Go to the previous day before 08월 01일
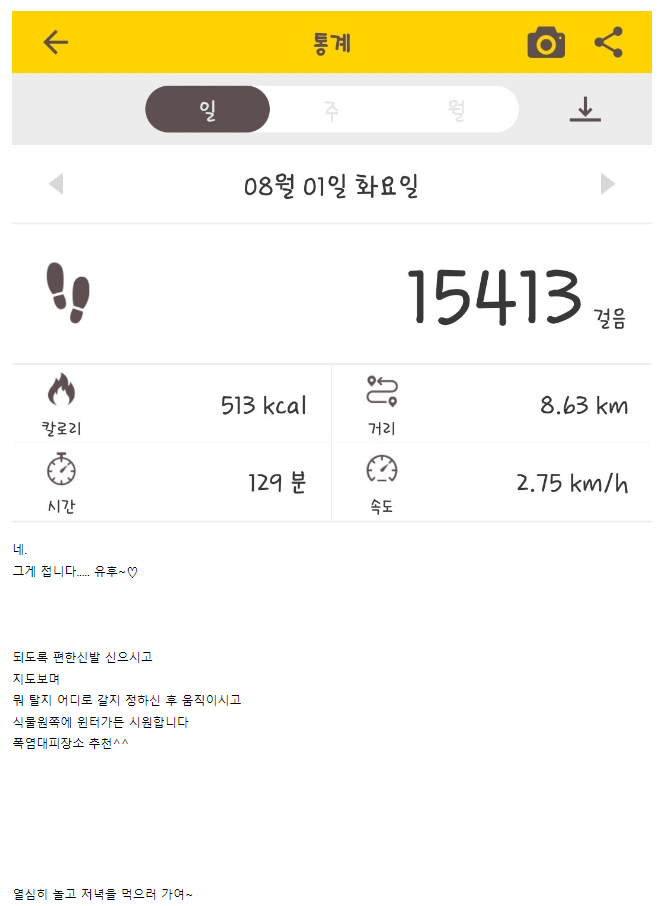This screenshot has height=906, width=665. [x=56, y=184]
